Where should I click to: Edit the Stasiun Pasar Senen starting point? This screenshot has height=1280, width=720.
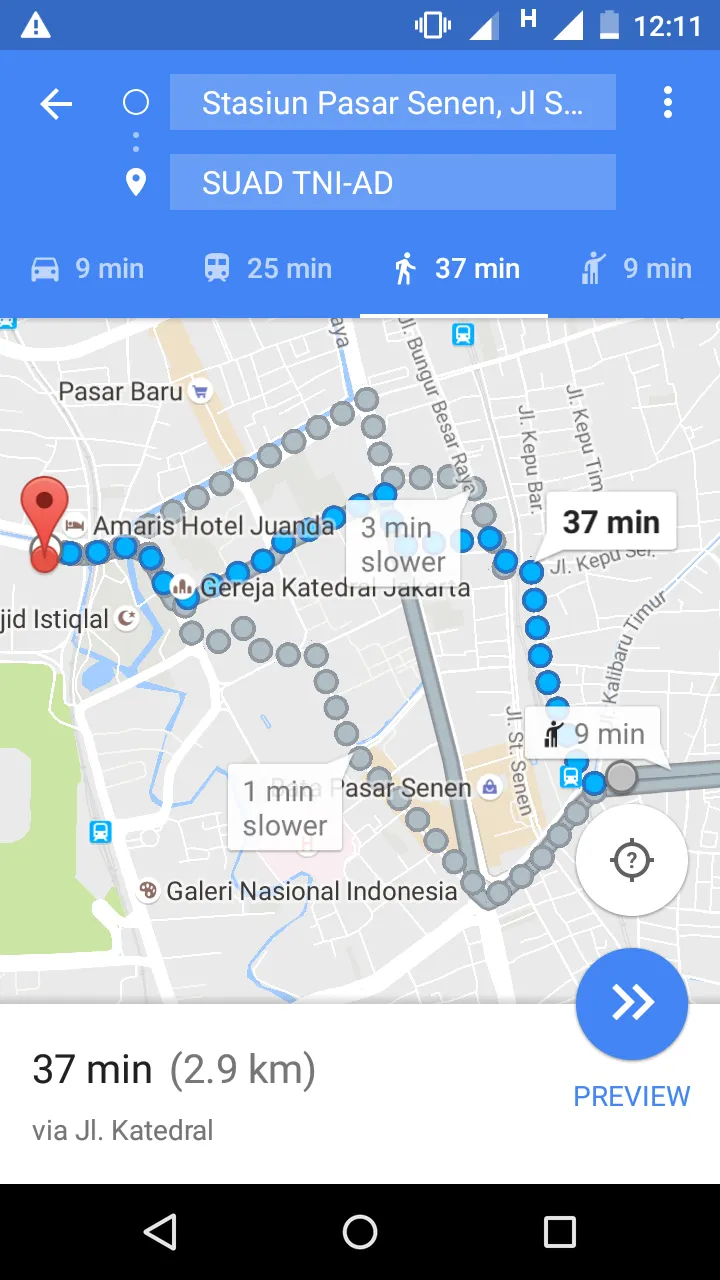392,102
